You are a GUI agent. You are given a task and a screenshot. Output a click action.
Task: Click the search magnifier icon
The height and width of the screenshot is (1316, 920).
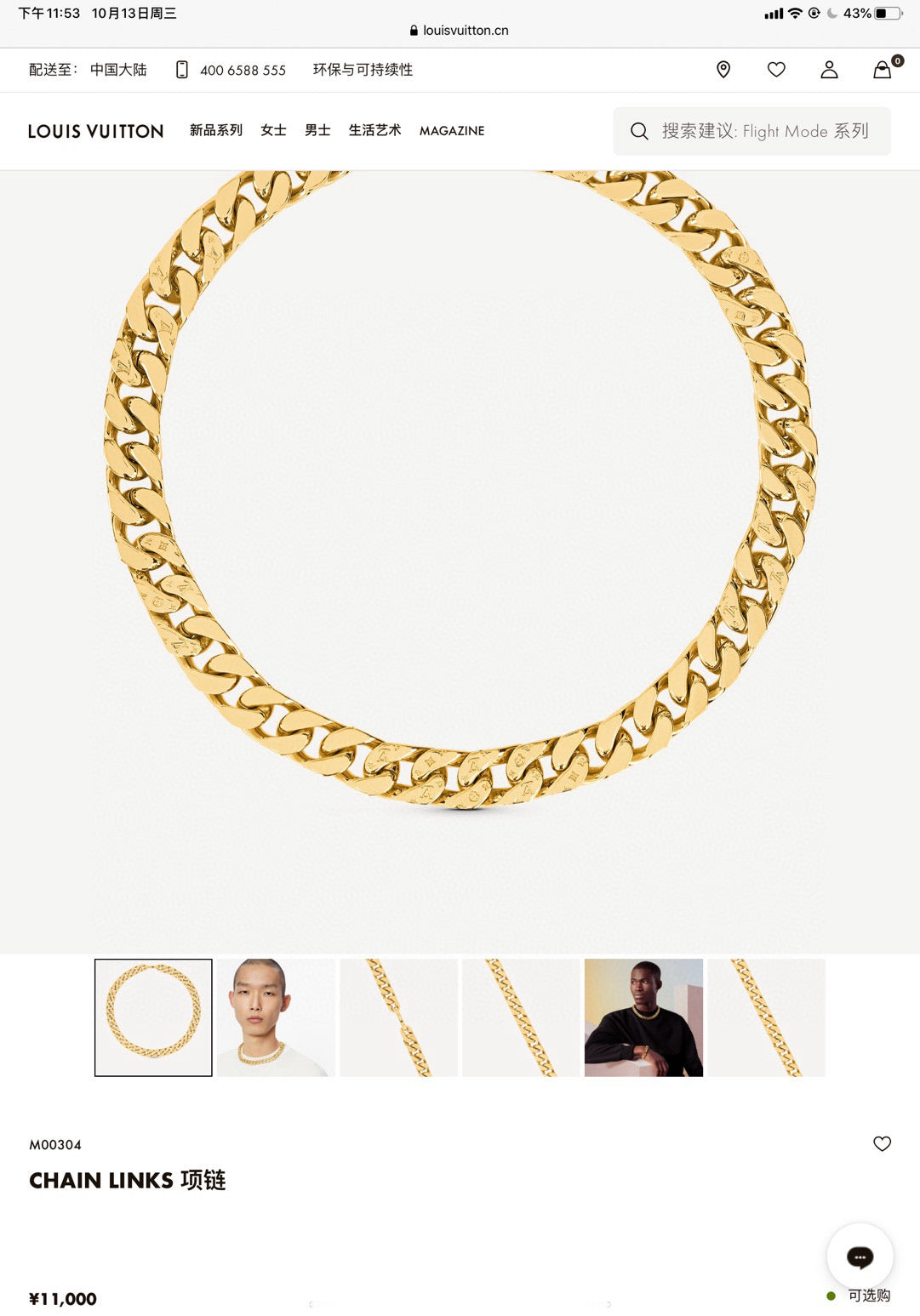point(637,130)
